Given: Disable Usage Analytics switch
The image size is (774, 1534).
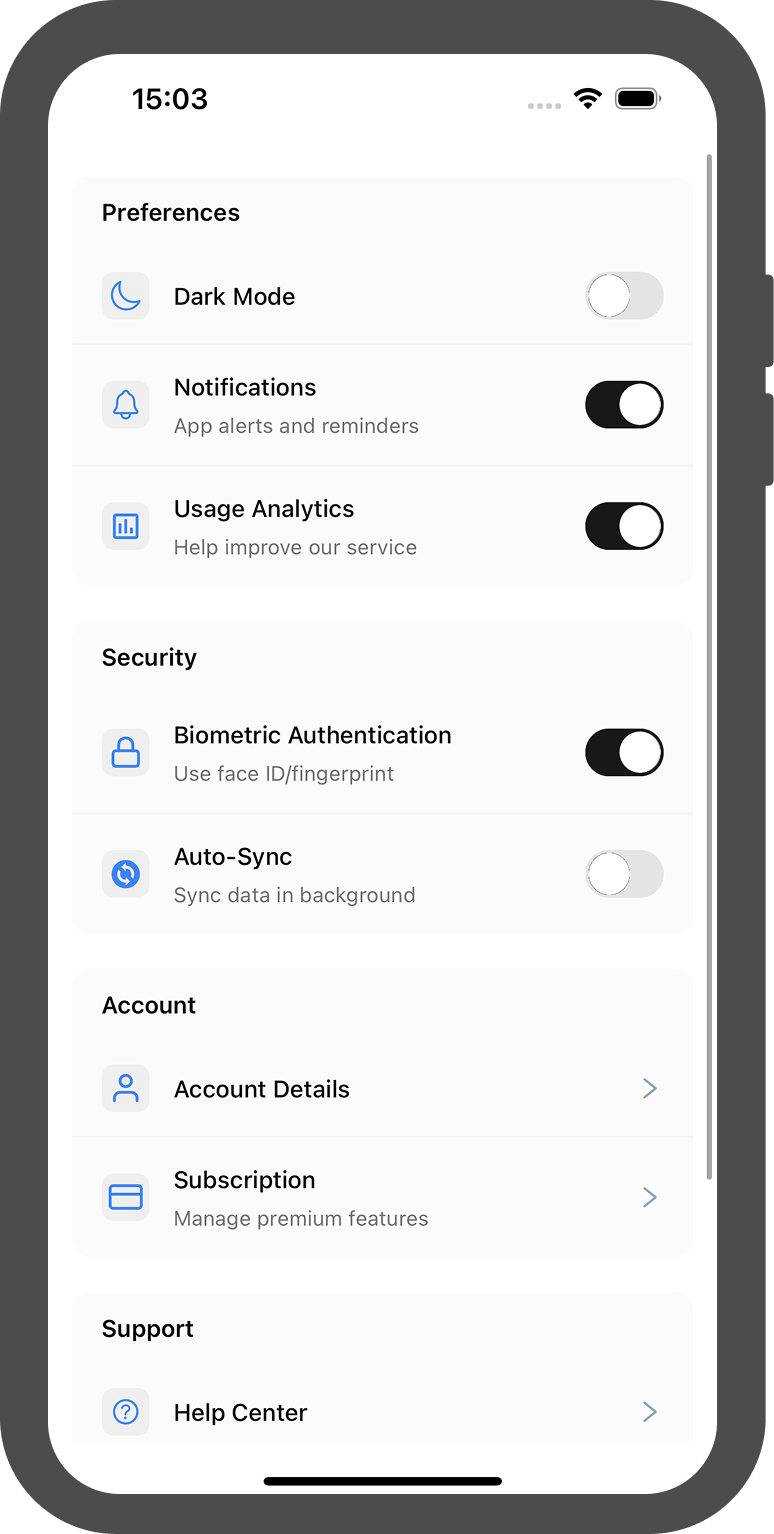Looking at the screenshot, I should coord(624,526).
